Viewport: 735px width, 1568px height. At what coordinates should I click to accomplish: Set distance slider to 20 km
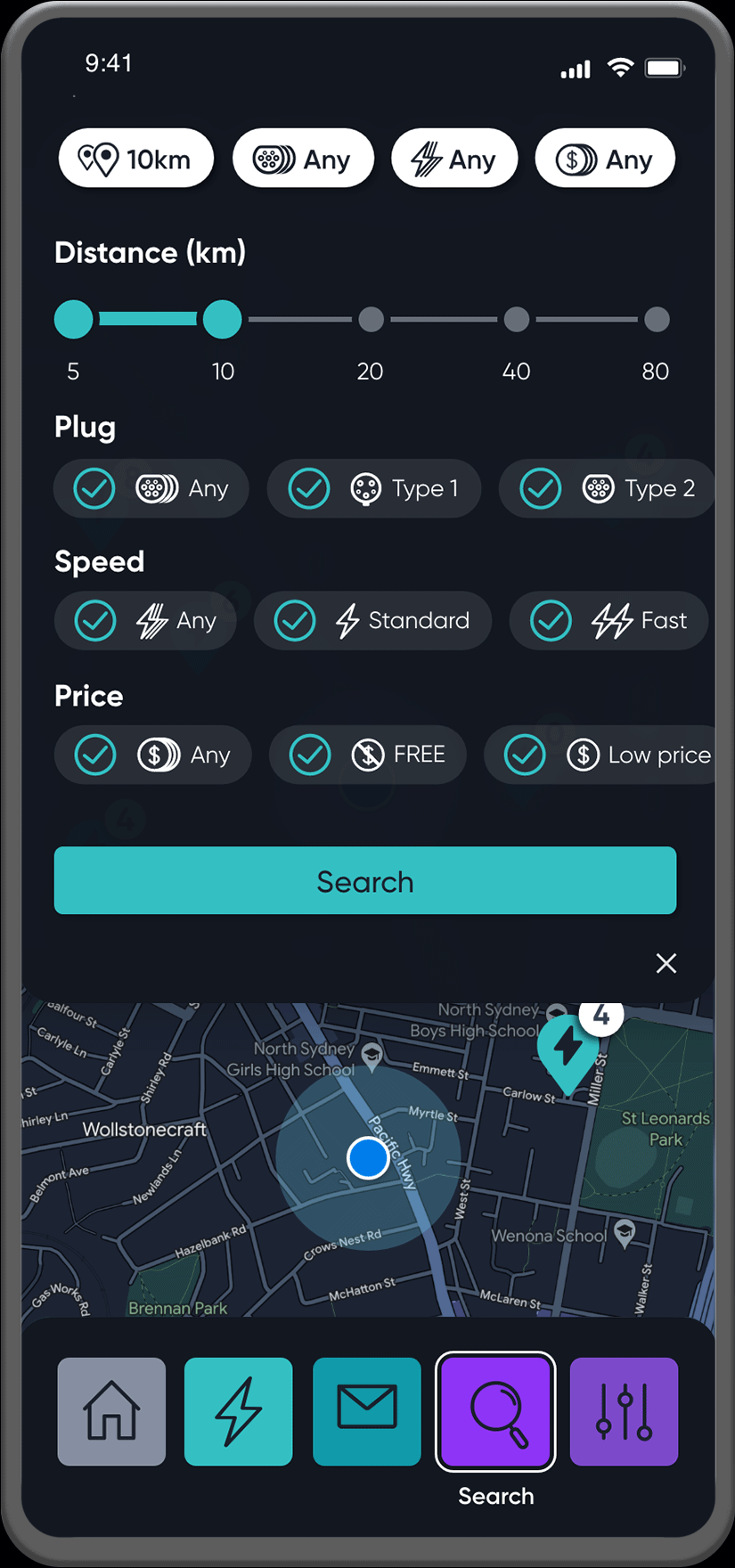coord(371,319)
